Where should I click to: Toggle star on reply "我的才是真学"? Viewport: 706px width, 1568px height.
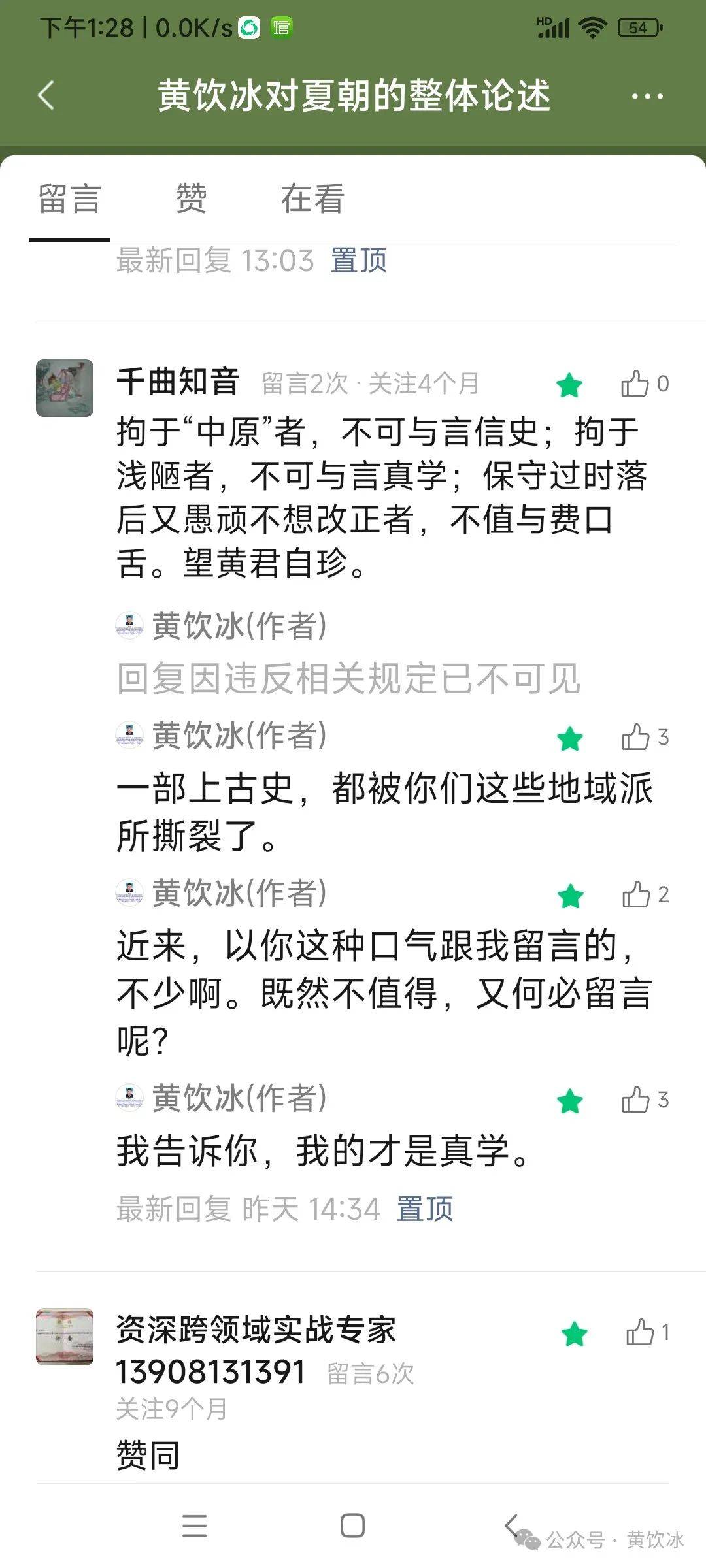[x=570, y=1102]
